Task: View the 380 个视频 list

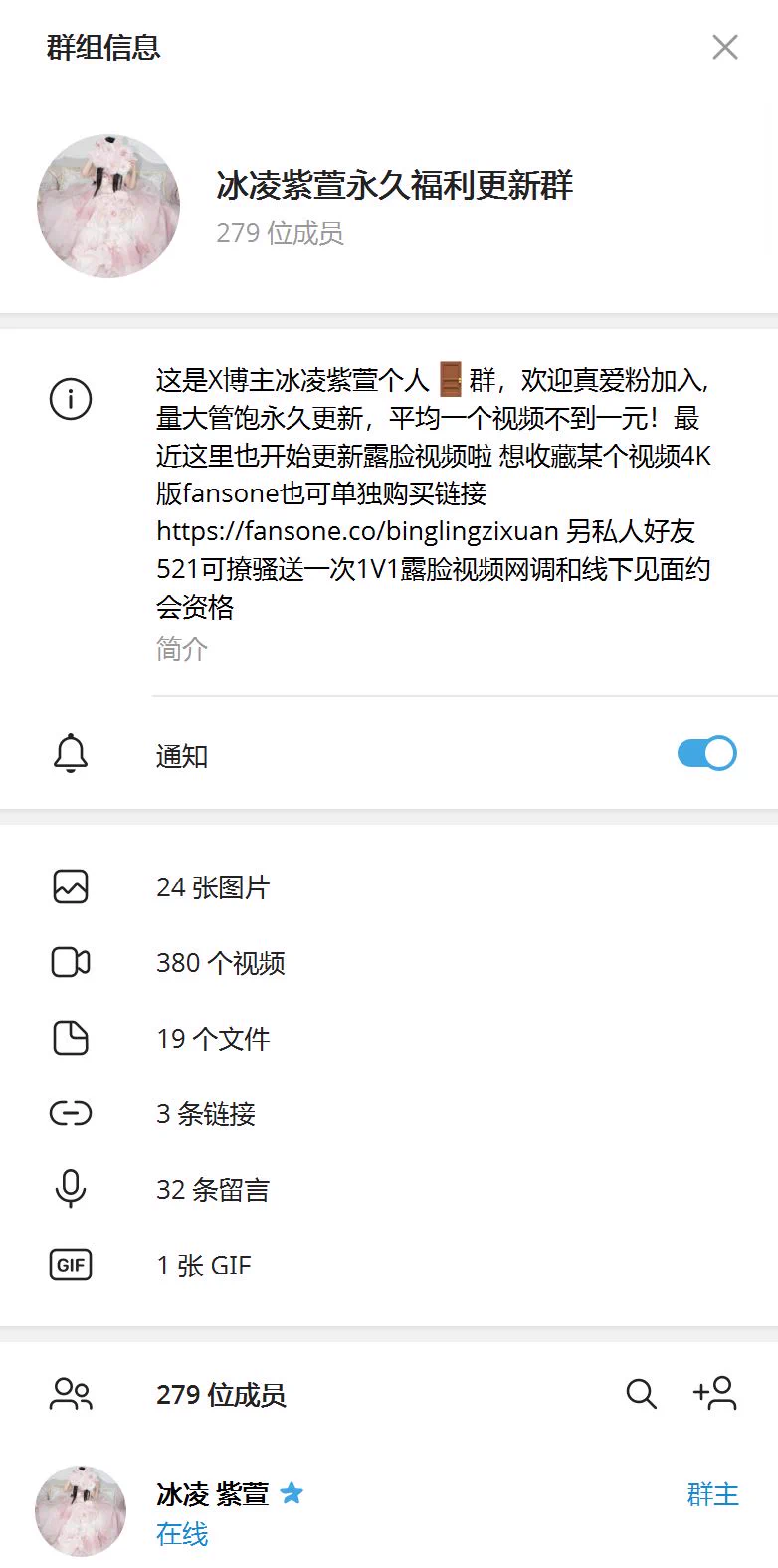Action: 220,963
